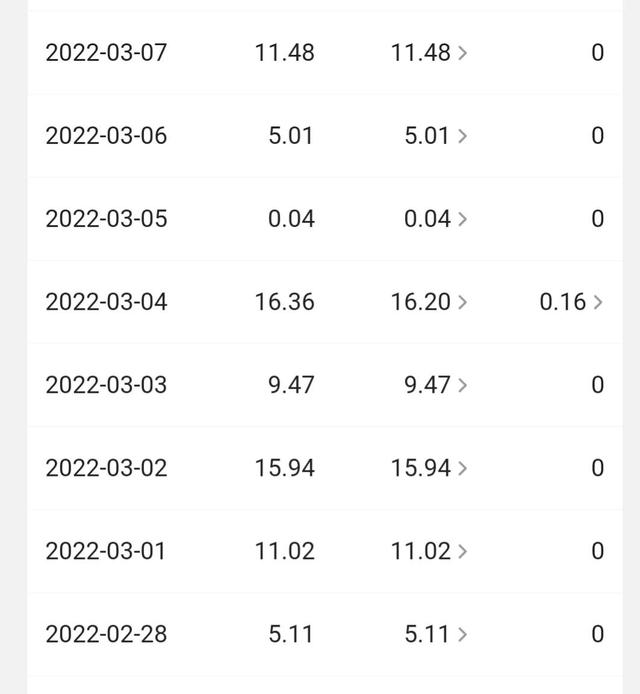Screen dimensions: 640x694
Task: View the 9.47 details for 2022-03-03
Action: (x=435, y=385)
